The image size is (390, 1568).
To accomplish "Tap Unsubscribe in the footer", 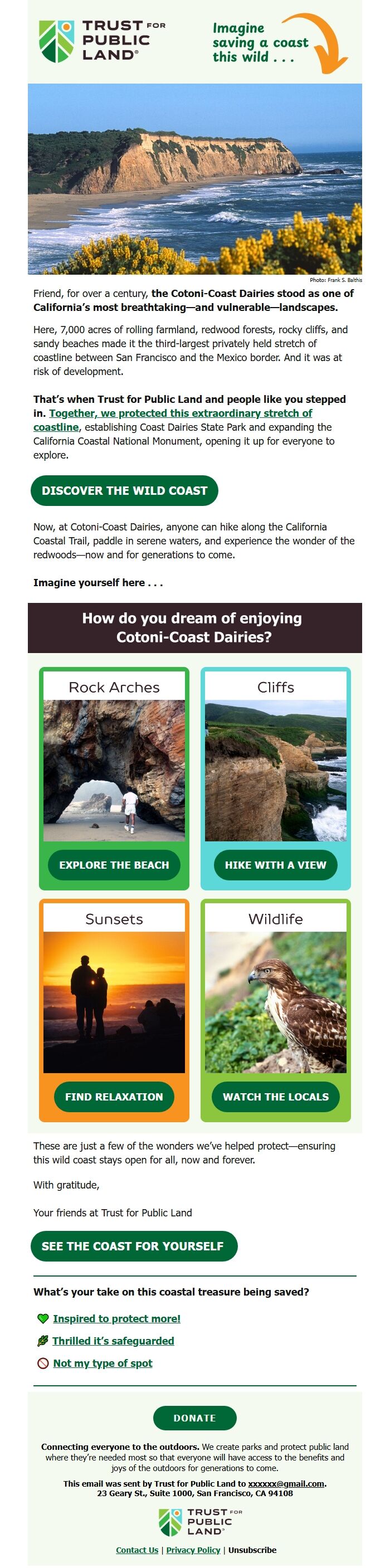I will coord(252,1550).
